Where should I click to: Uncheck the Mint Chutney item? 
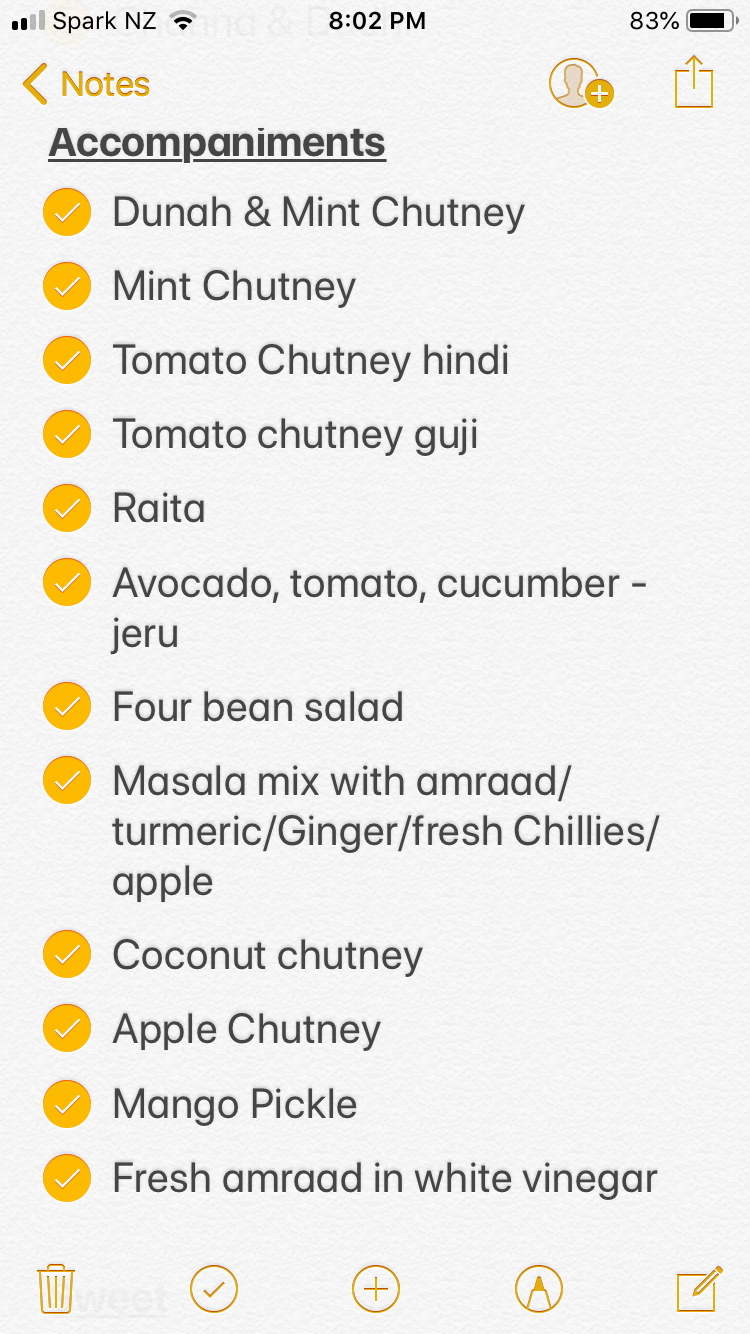[x=67, y=287]
